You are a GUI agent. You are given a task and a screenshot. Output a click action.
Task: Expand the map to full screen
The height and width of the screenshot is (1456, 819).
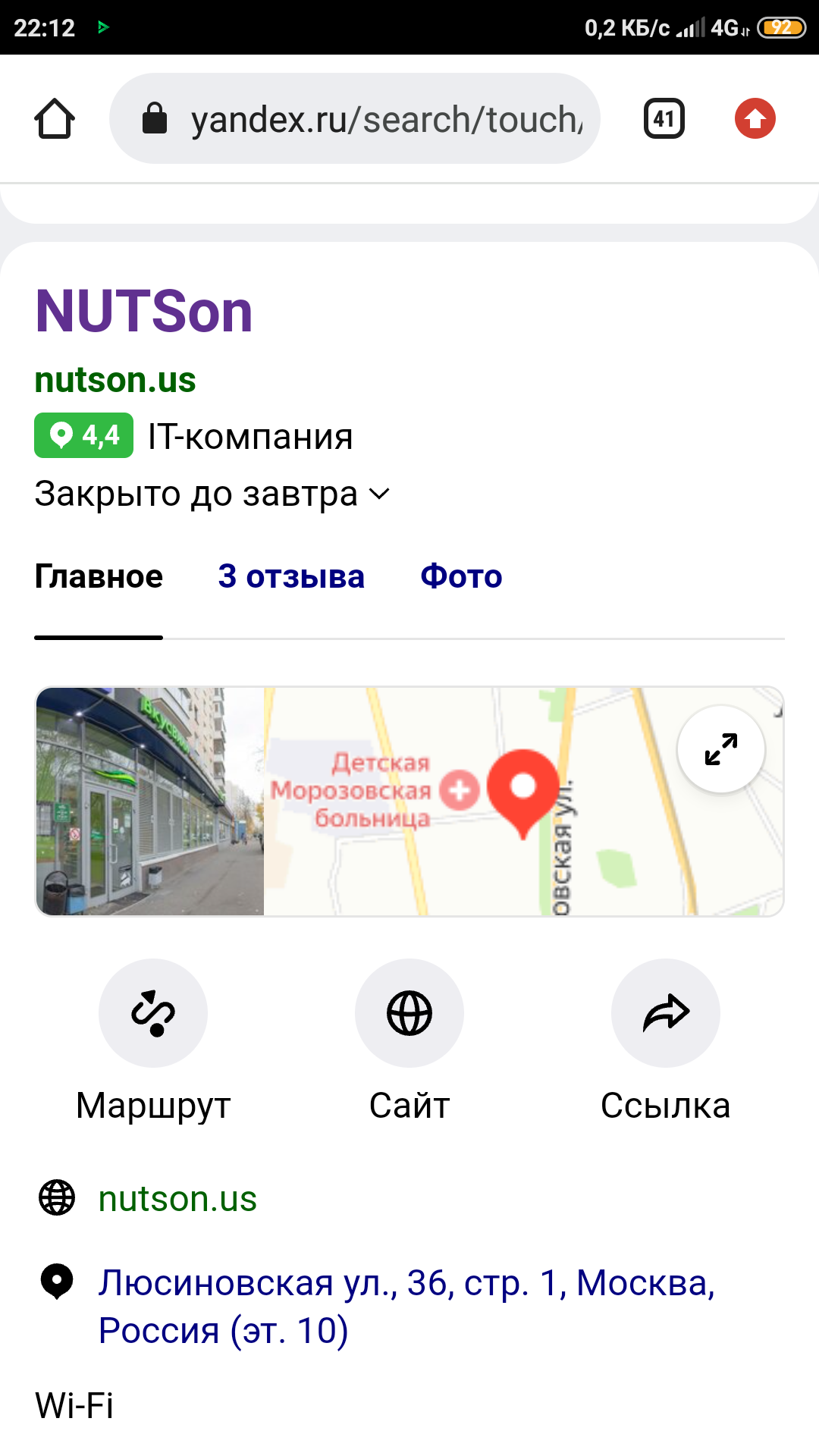pyautogui.click(x=720, y=749)
